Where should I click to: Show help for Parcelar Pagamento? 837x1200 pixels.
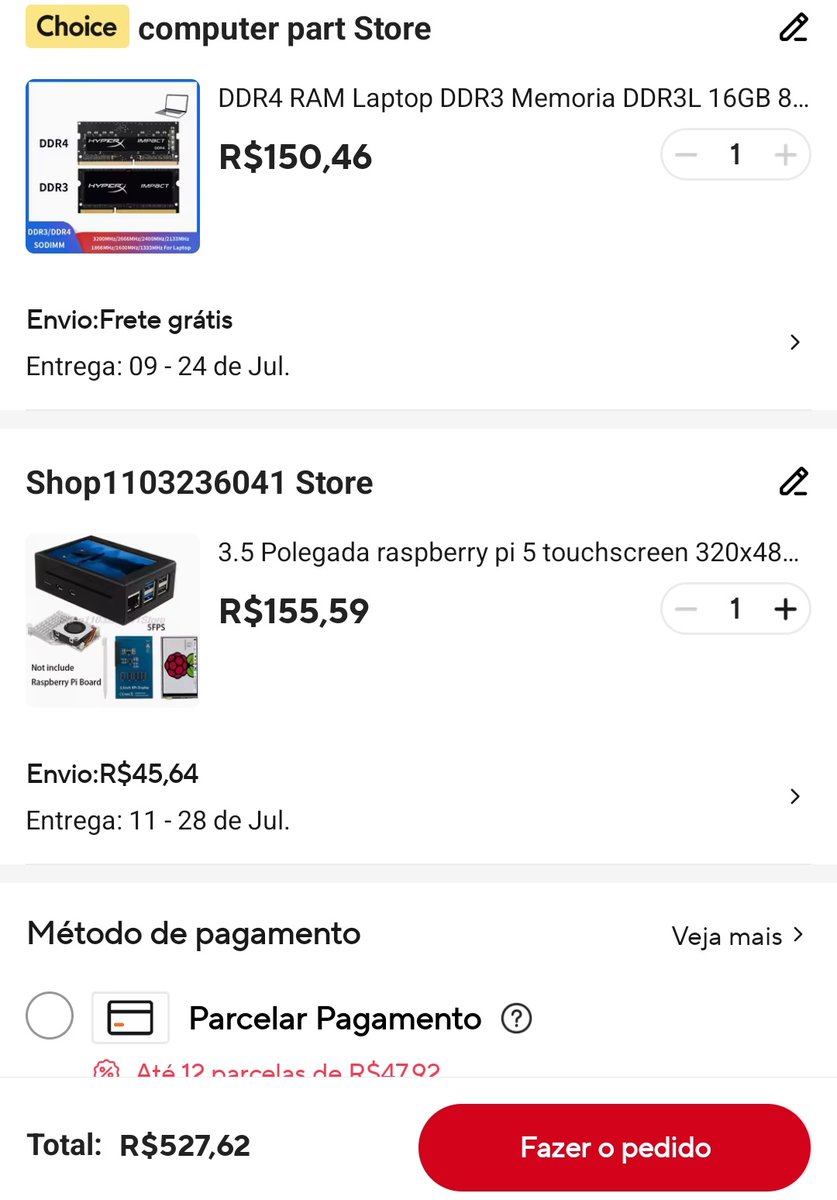coord(516,1019)
